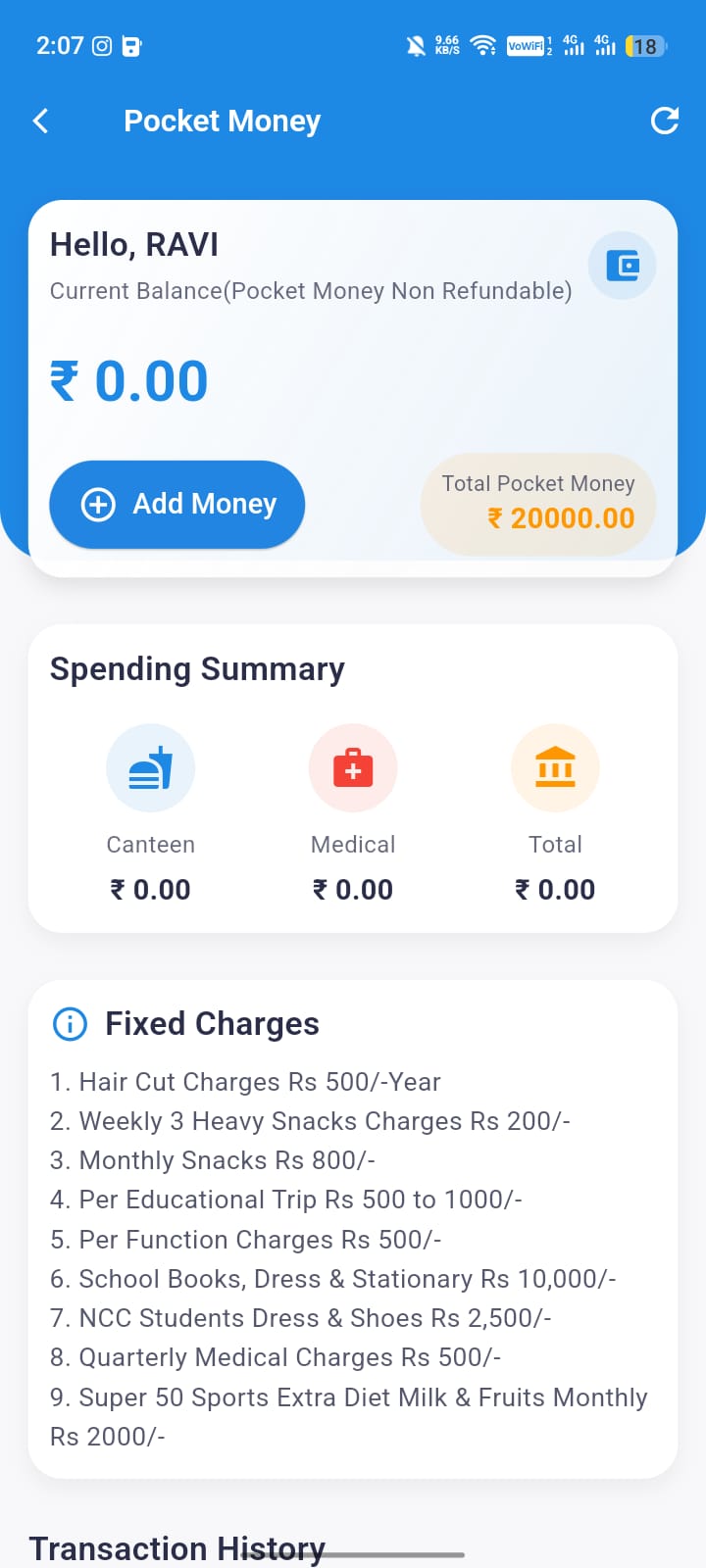This screenshot has width=706, height=1568.
Task: Refresh the Pocket Money page
Action: 665,121
